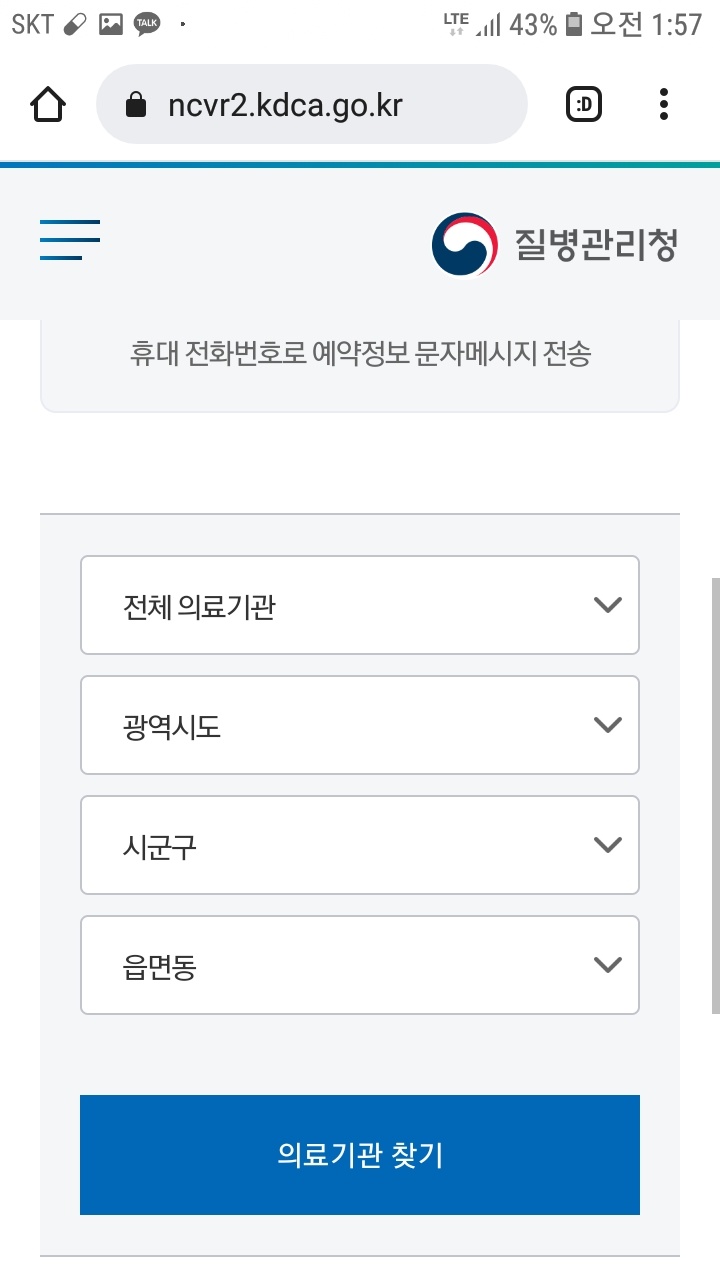The height and width of the screenshot is (1280, 720).
Task: Expand the 읍면동 neighborhood dropdown
Action: [x=360, y=964]
